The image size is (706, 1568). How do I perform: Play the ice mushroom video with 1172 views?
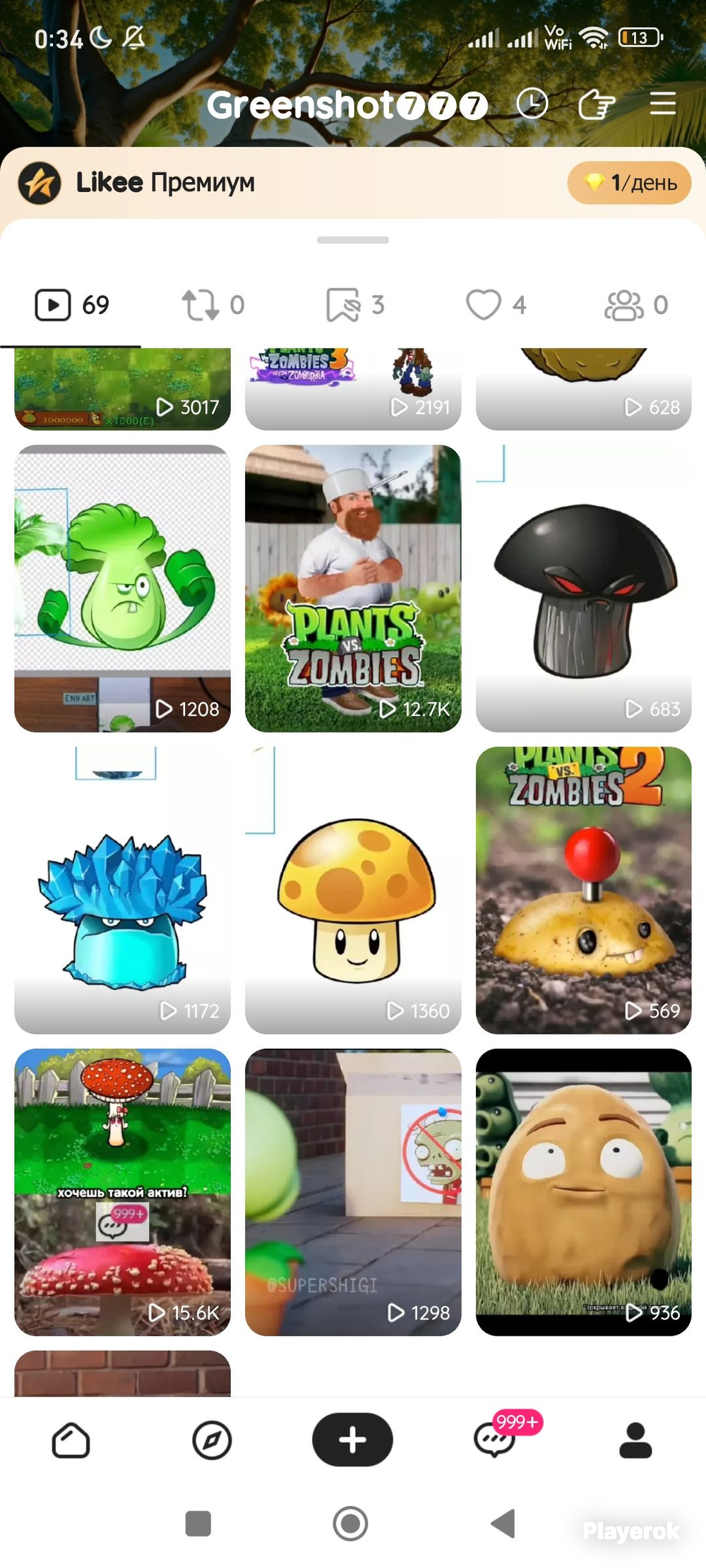point(122,891)
